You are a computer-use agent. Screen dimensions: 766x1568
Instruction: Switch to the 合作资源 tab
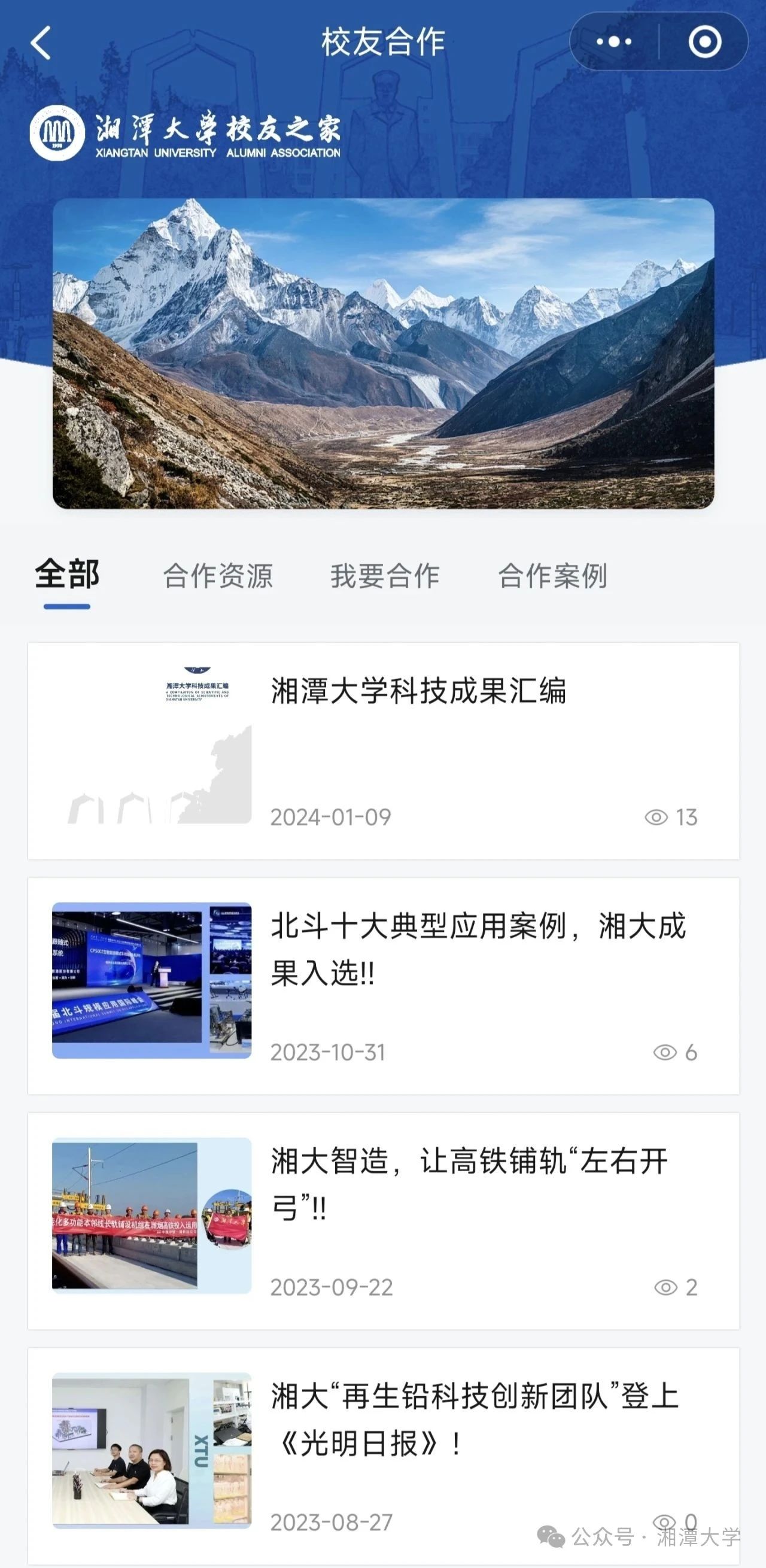click(x=218, y=576)
